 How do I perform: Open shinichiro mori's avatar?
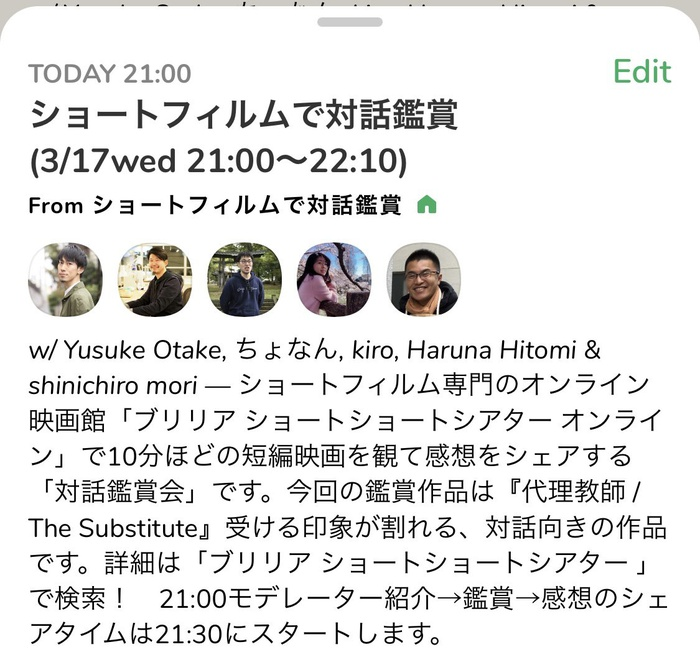423,279
